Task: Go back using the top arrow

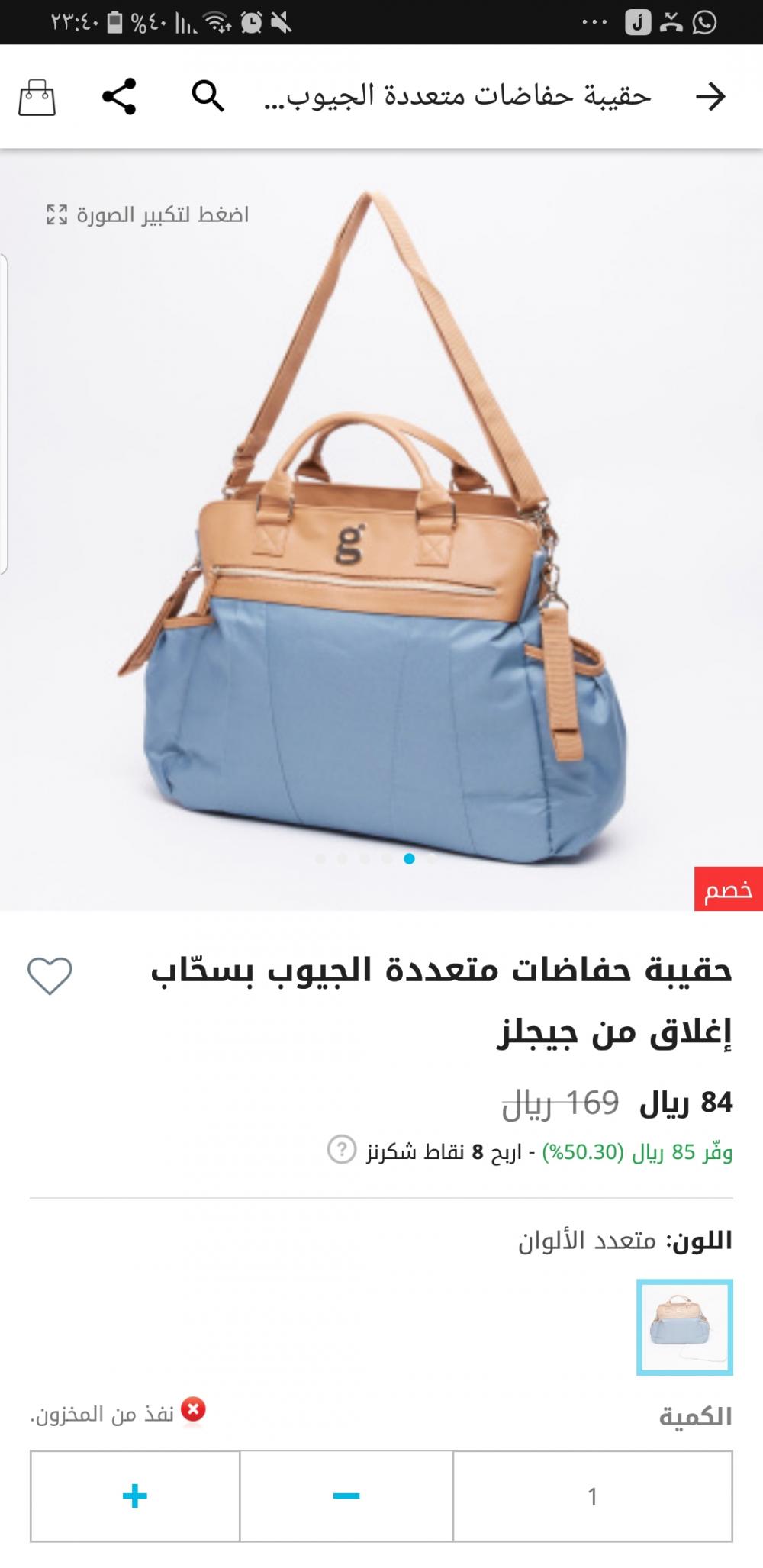Action: (x=710, y=97)
